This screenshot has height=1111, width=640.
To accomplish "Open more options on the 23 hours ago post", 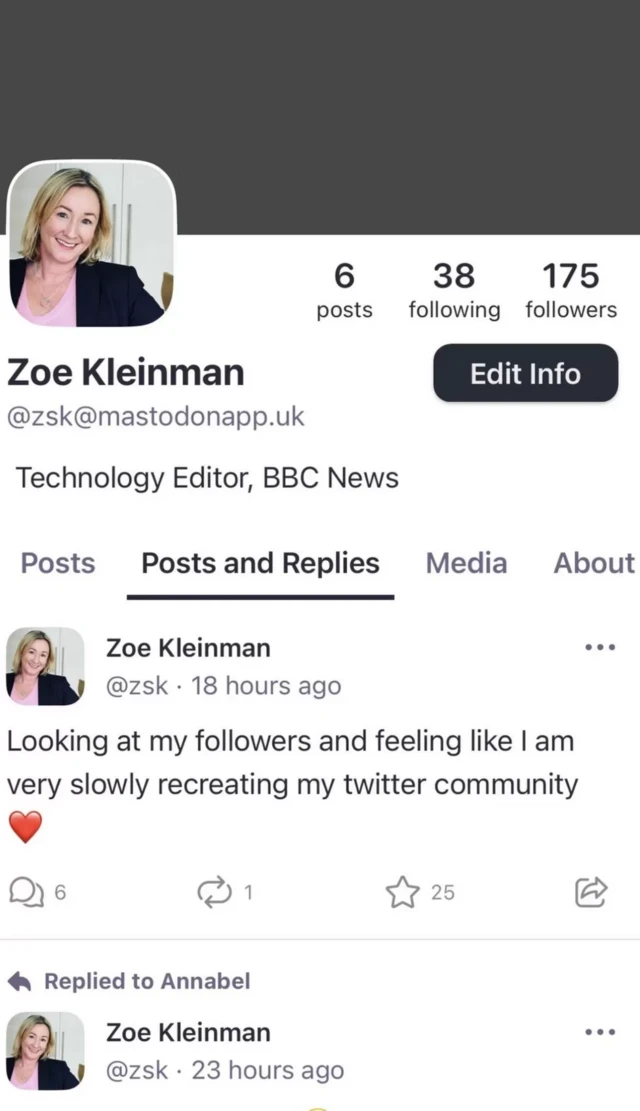I will click(x=600, y=1032).
